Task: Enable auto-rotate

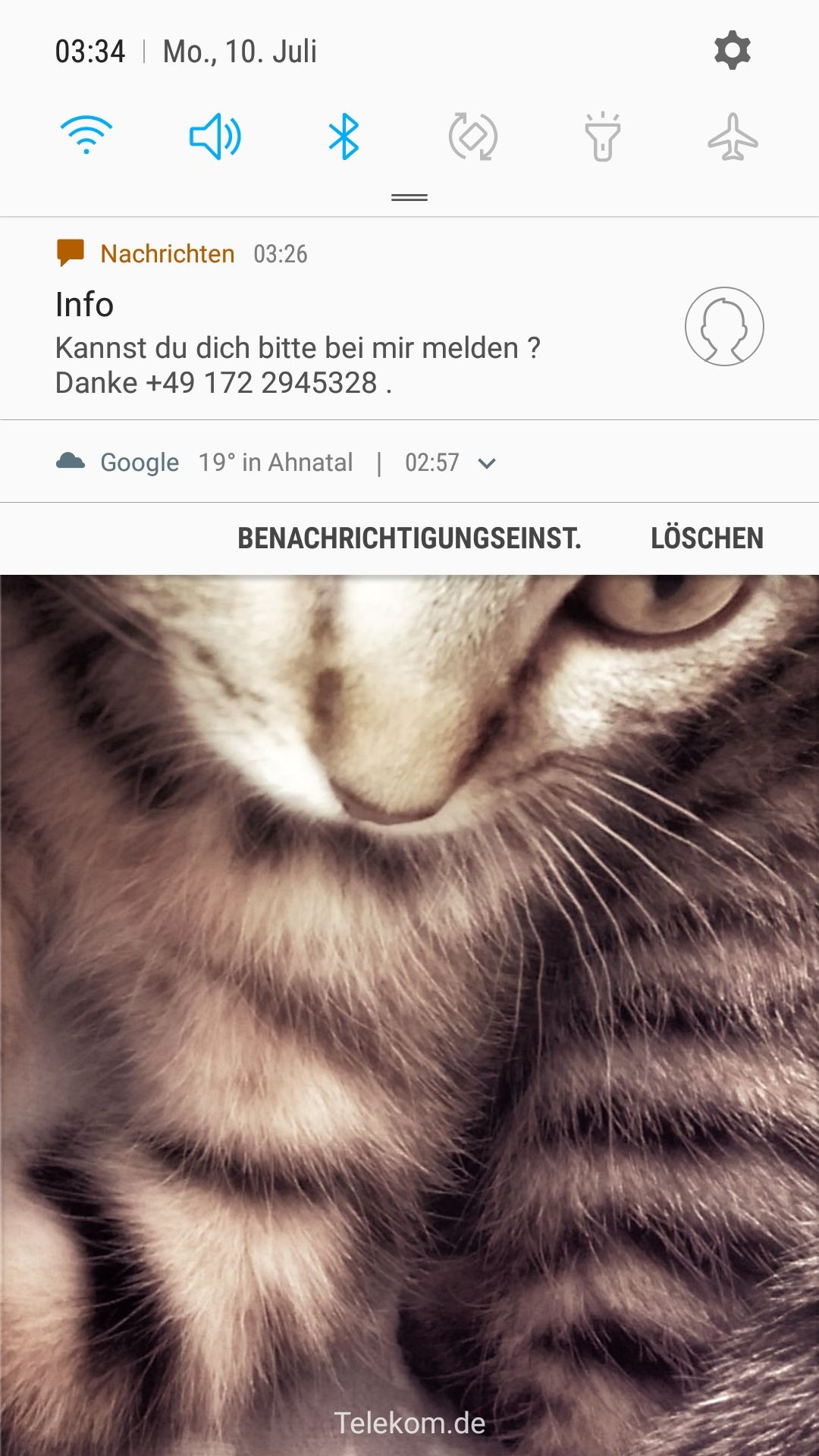Action: [x=473, y=137]
